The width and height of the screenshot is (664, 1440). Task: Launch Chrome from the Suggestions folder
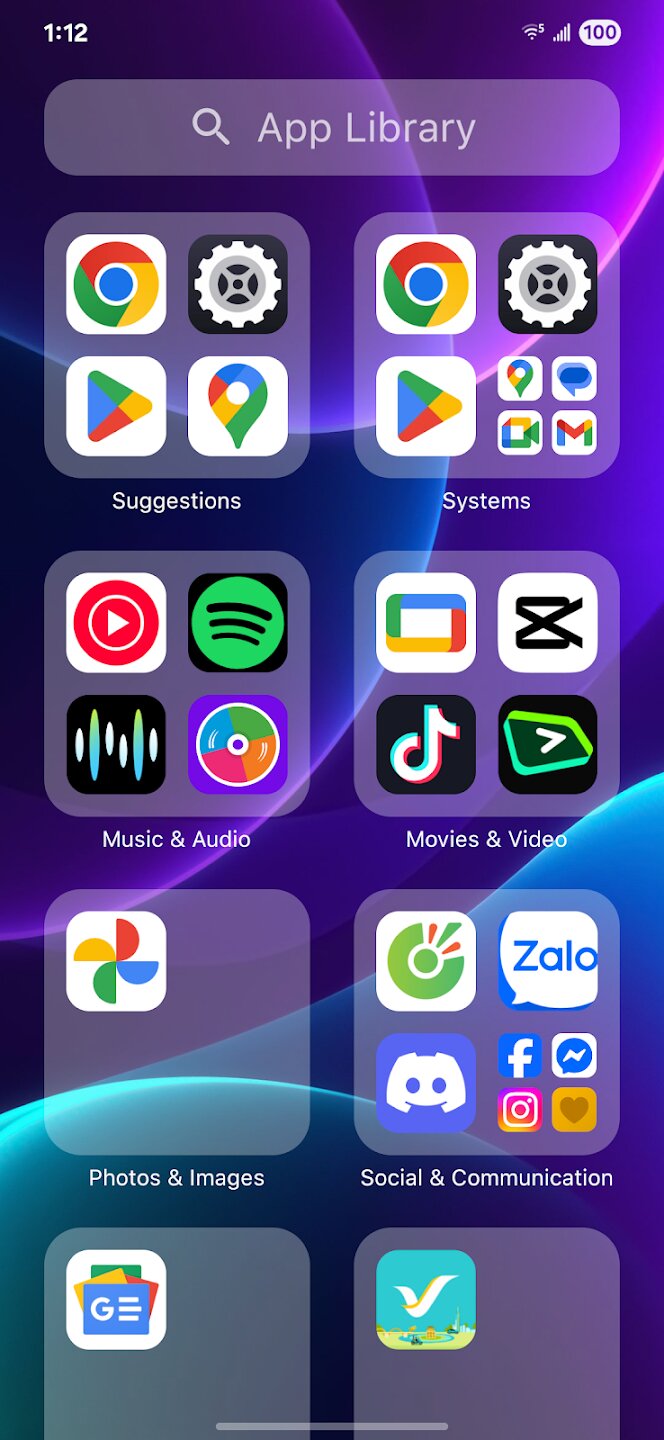pos(116,284)
